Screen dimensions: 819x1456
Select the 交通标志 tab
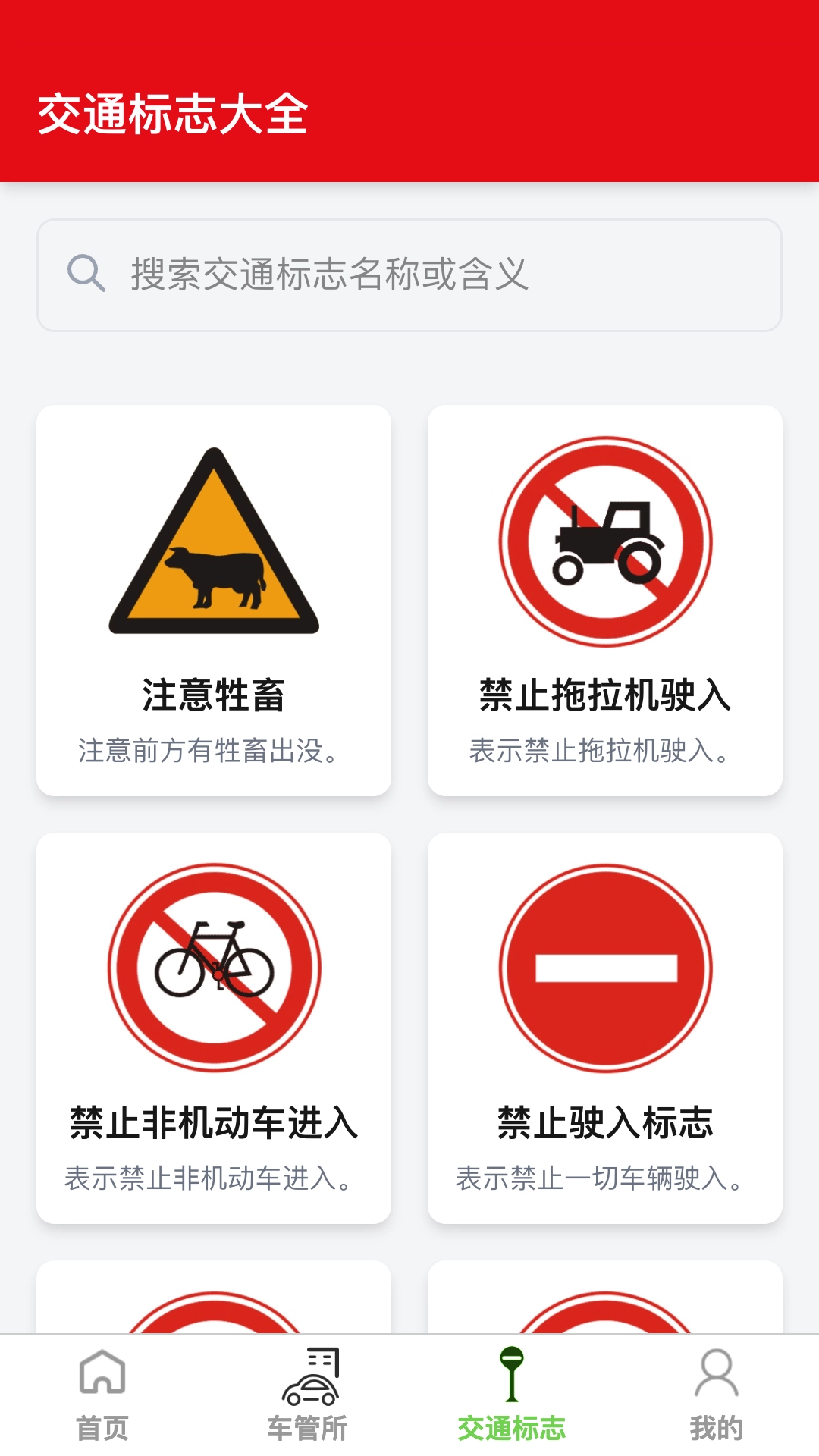click(512, 1395)
